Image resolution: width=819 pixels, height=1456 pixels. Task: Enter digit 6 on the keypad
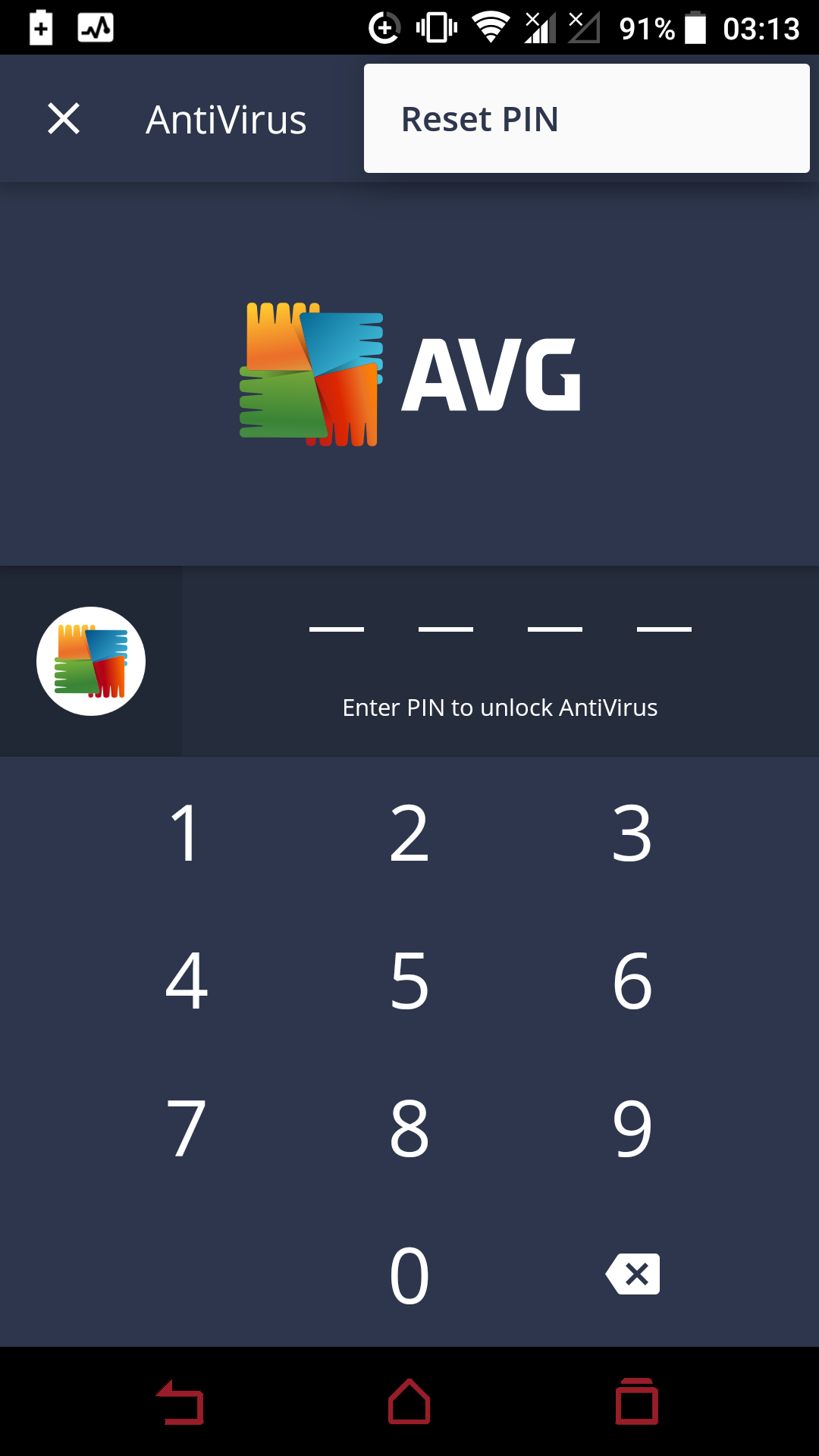(632, 981)
